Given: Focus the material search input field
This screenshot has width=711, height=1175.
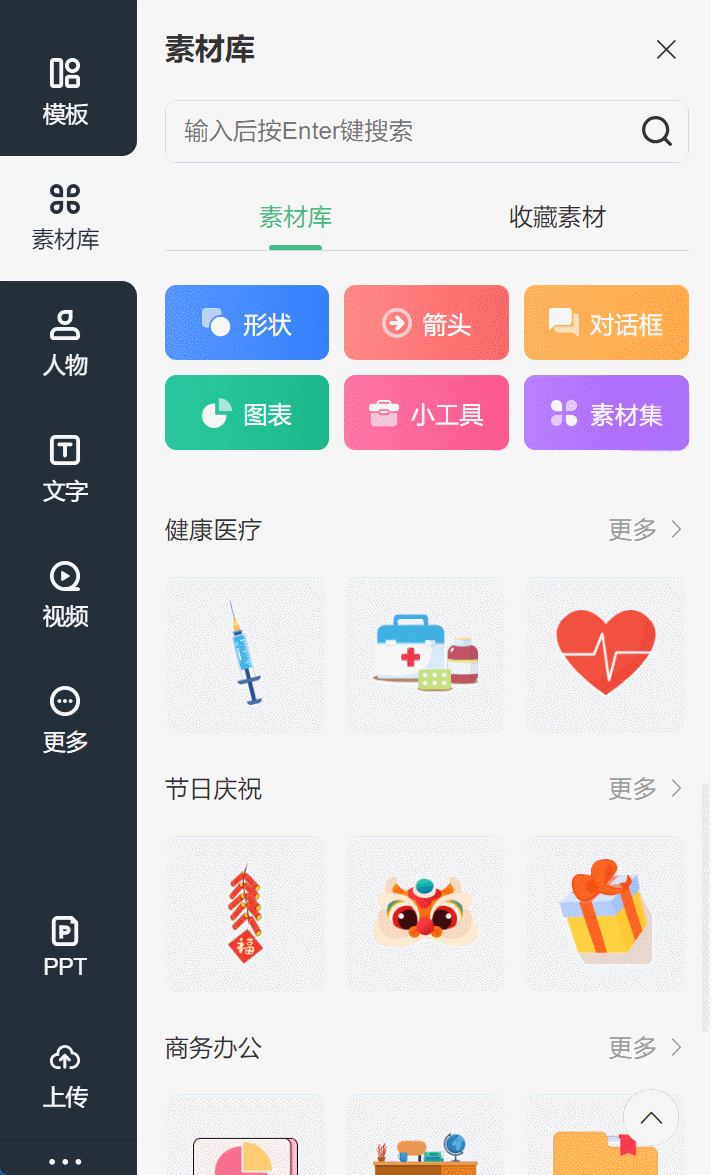Looking at the screenshot, I should tap(426, 131).
